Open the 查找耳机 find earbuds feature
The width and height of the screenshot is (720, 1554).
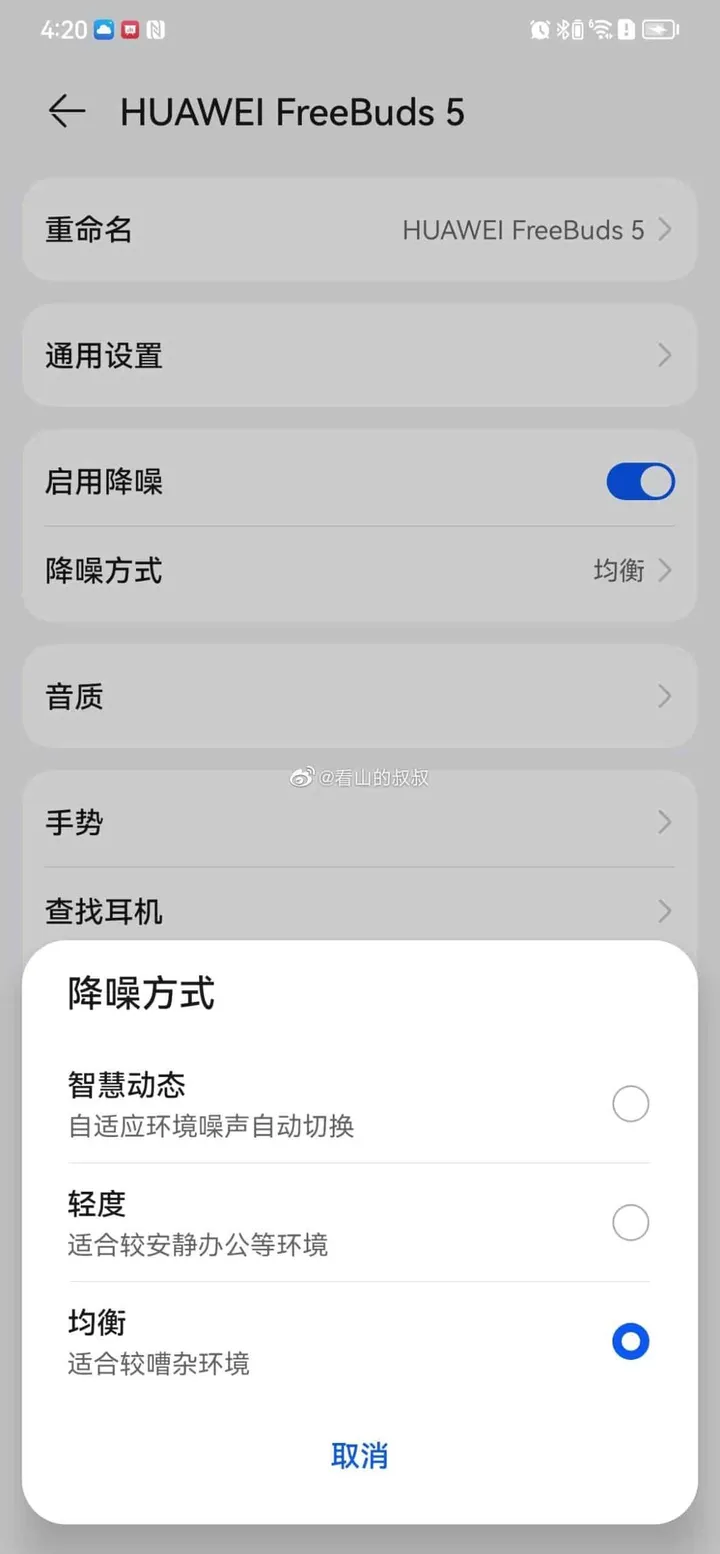tap(360, 911)
